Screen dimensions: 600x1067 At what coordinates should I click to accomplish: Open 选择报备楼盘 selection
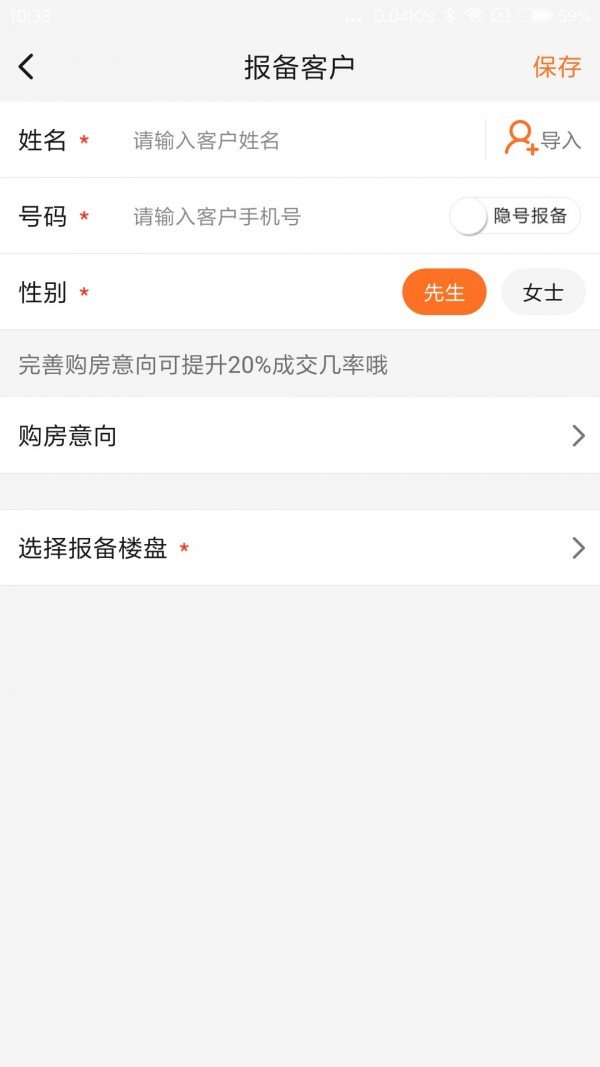tap(300, 548)
